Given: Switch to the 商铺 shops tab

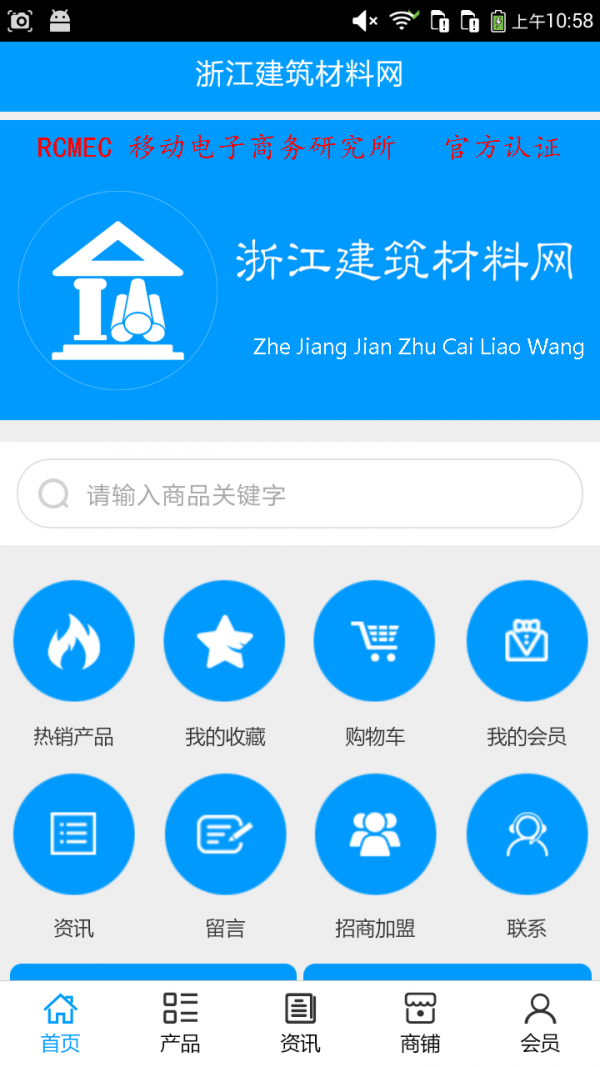Looking at the screenshot, I should coord(420,1023).
